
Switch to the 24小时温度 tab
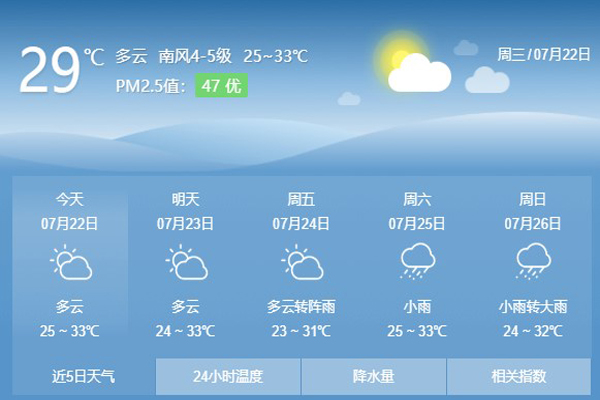click(228, 377)
